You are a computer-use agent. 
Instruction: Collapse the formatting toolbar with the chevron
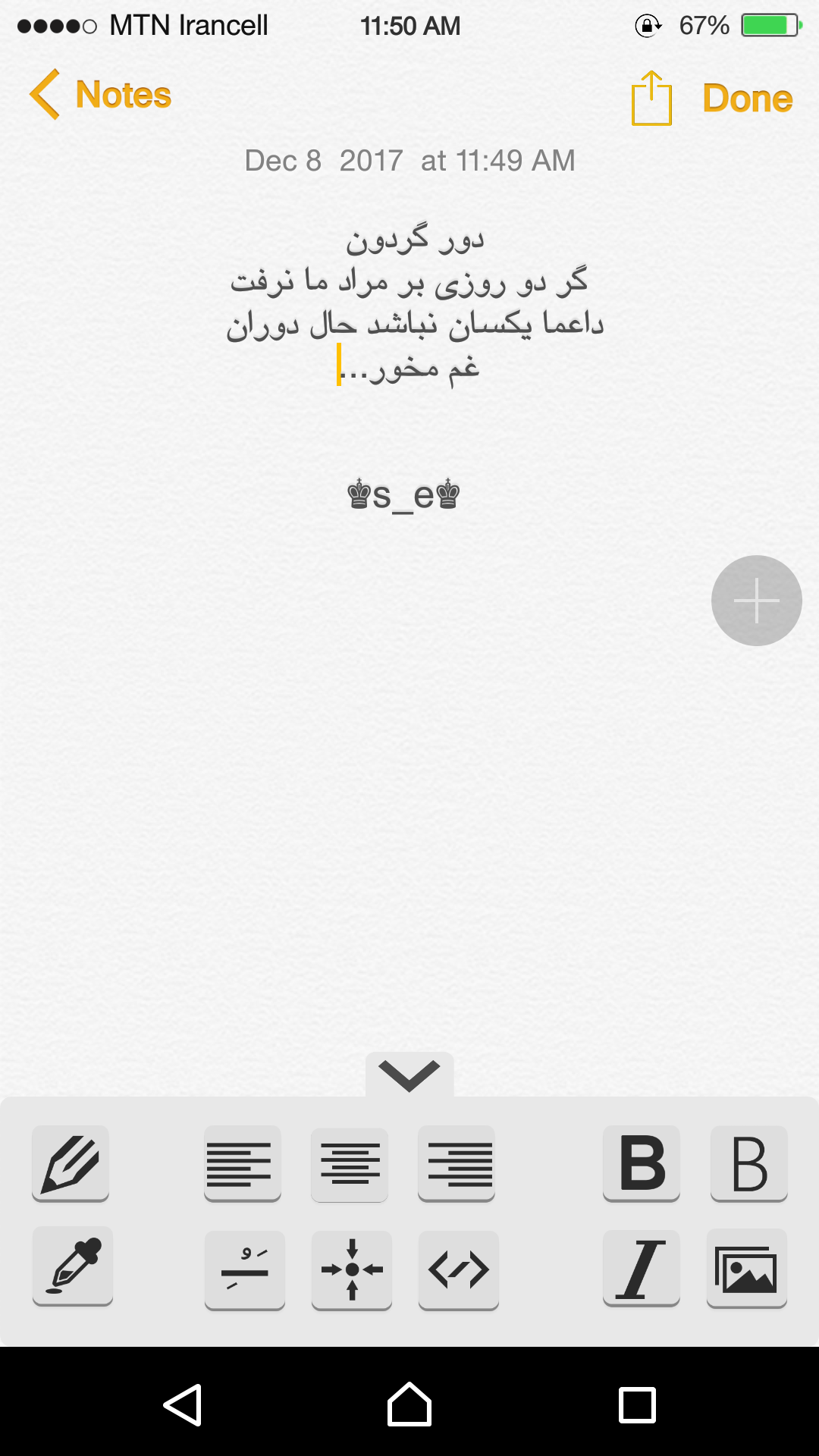(x=409, y=1075)
